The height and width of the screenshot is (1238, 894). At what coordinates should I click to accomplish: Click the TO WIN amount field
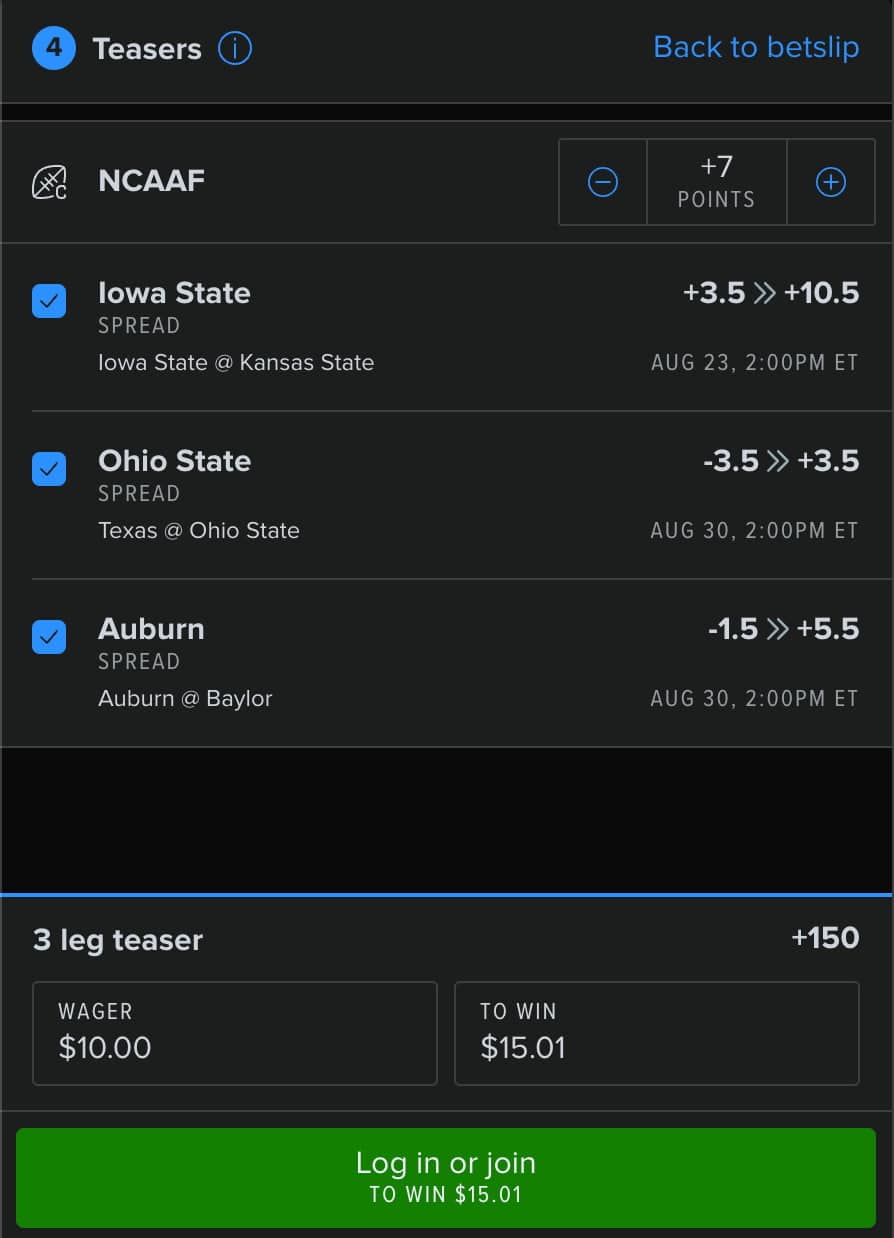(x=656, y=1033)
